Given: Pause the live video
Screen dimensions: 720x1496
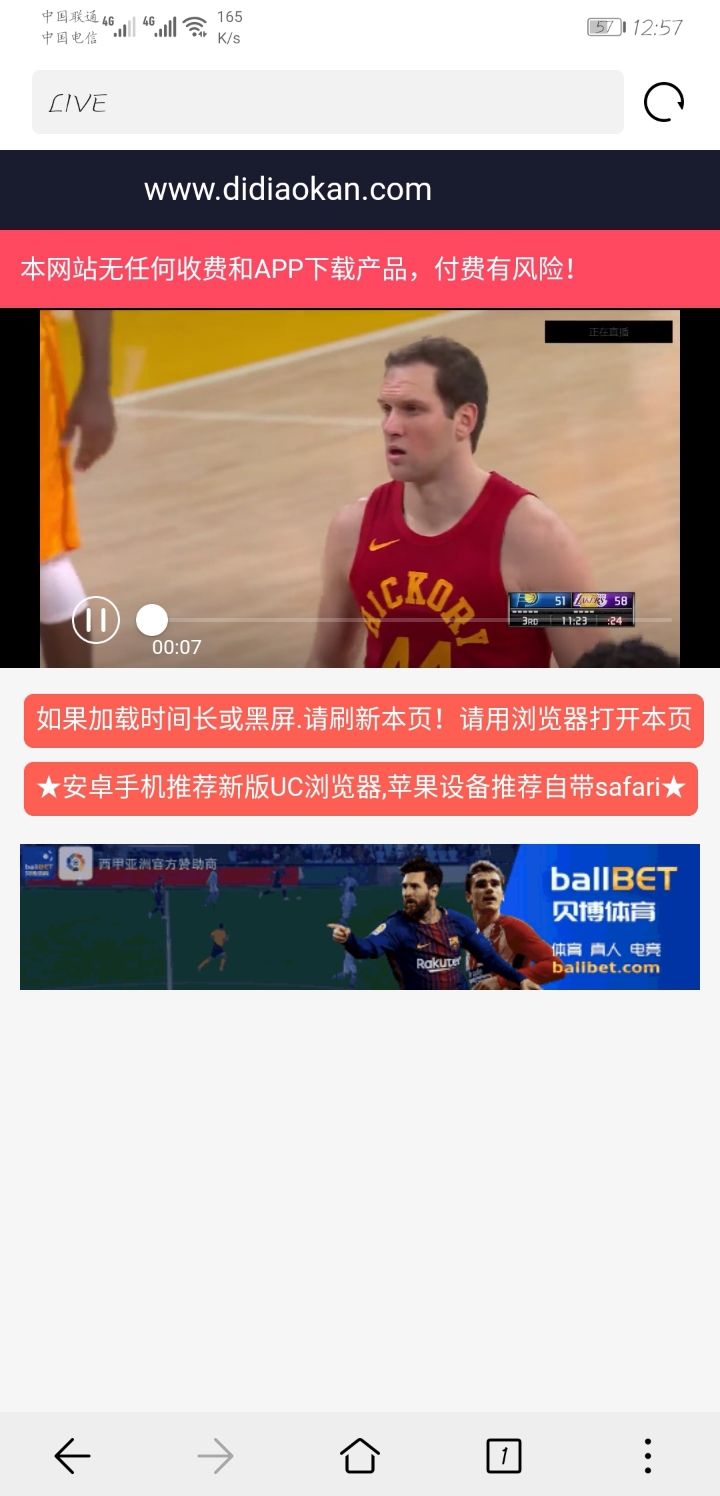Looking at the screenshot, I should pyautogui.click(x=96, y=620).
